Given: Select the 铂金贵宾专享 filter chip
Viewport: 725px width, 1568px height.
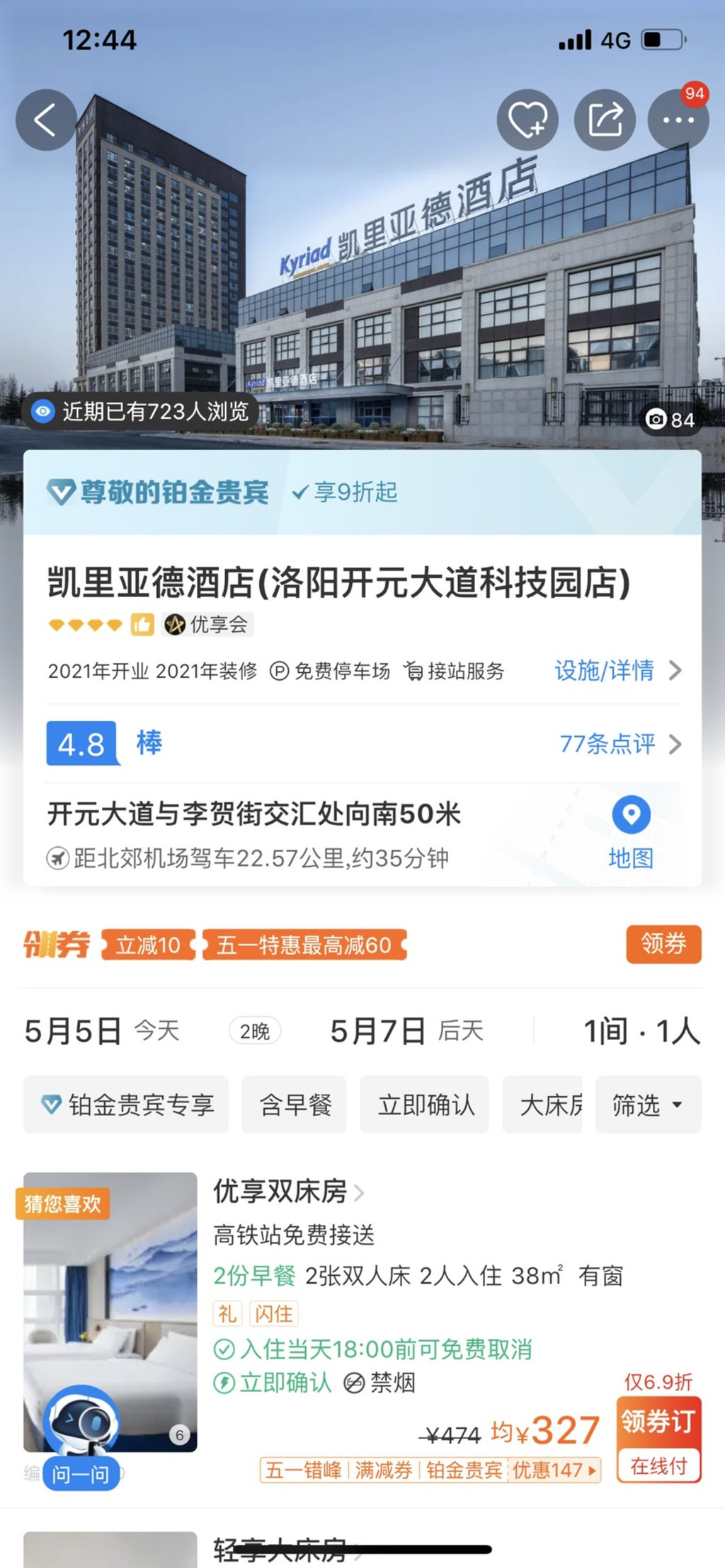Looking at the screenshot, I should click(126, 1105).
